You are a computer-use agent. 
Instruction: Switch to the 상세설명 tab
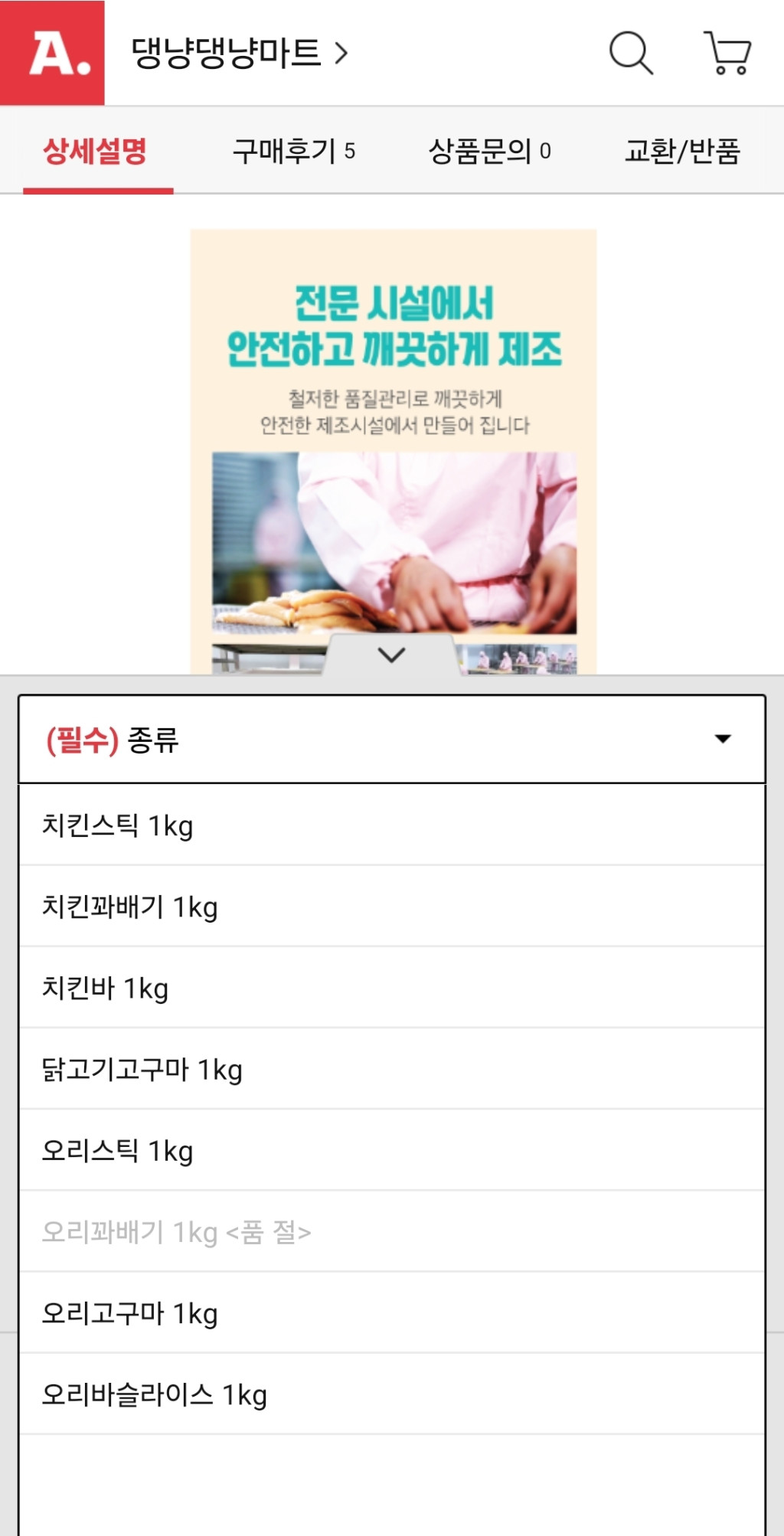tap(96, 151)
